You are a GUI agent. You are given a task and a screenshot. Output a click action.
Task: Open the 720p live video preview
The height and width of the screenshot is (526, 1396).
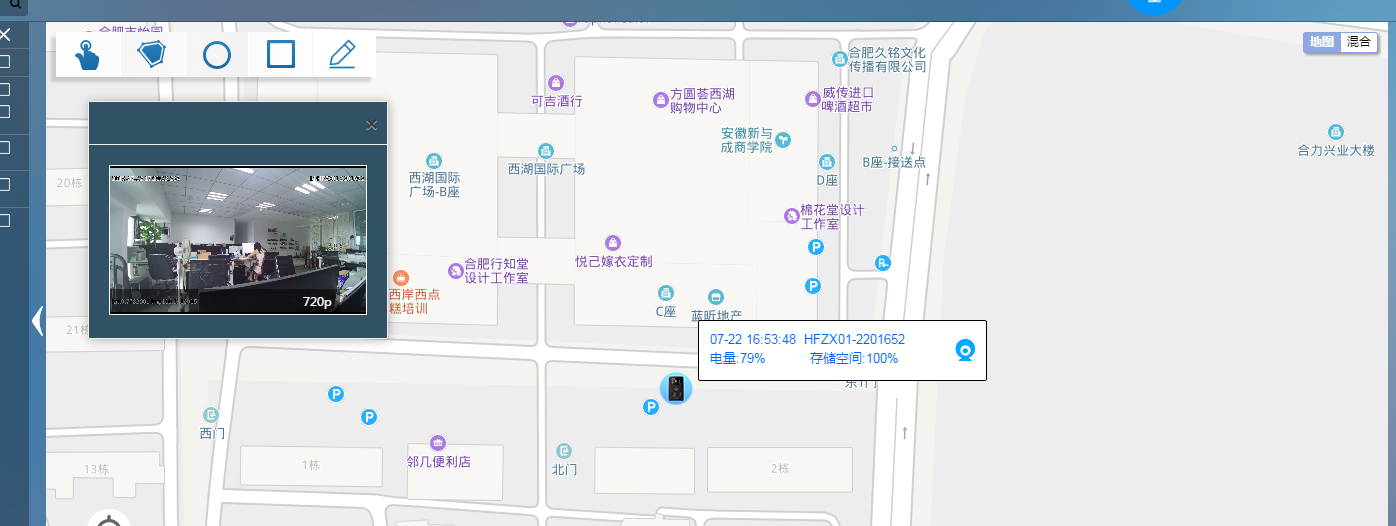tap(238, 240)
